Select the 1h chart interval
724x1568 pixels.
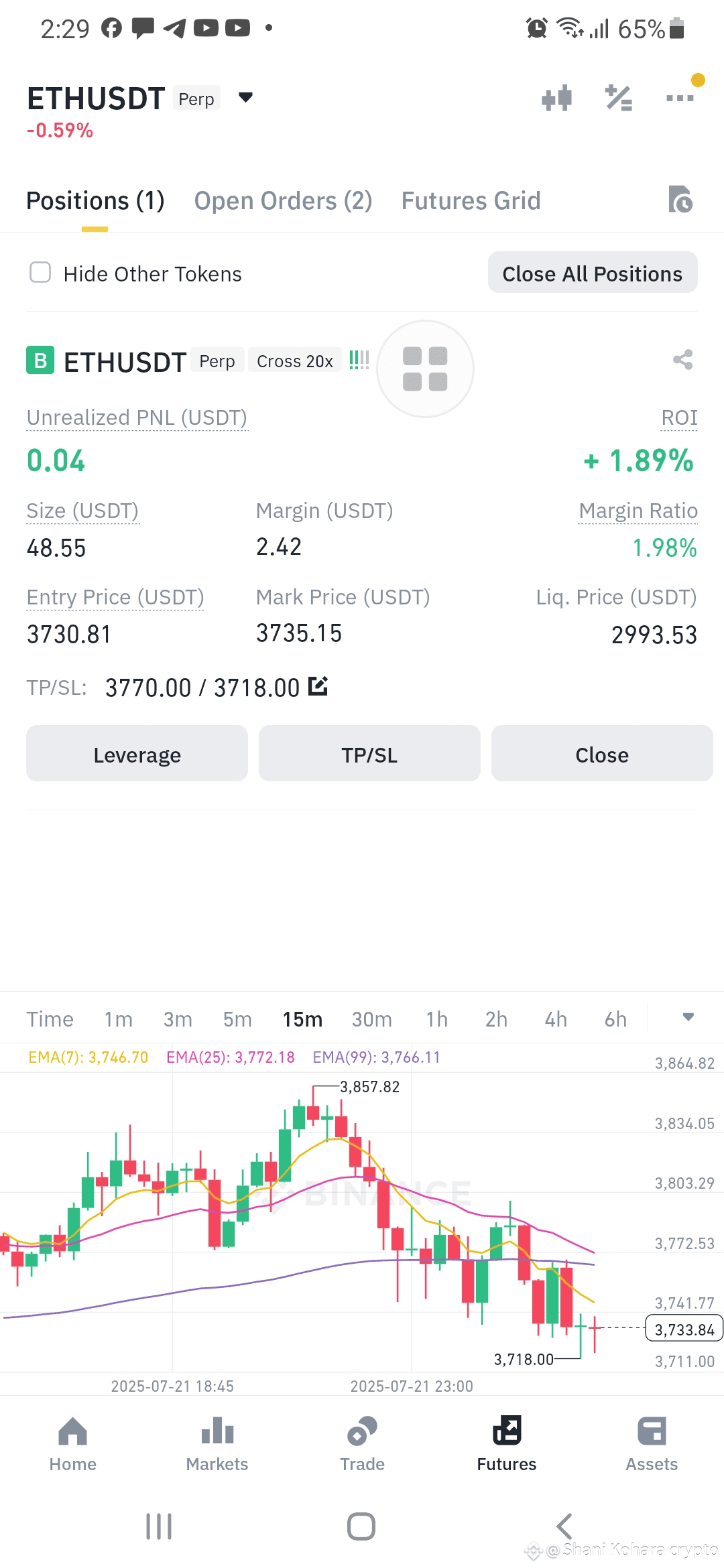(x=437, y=1019)
